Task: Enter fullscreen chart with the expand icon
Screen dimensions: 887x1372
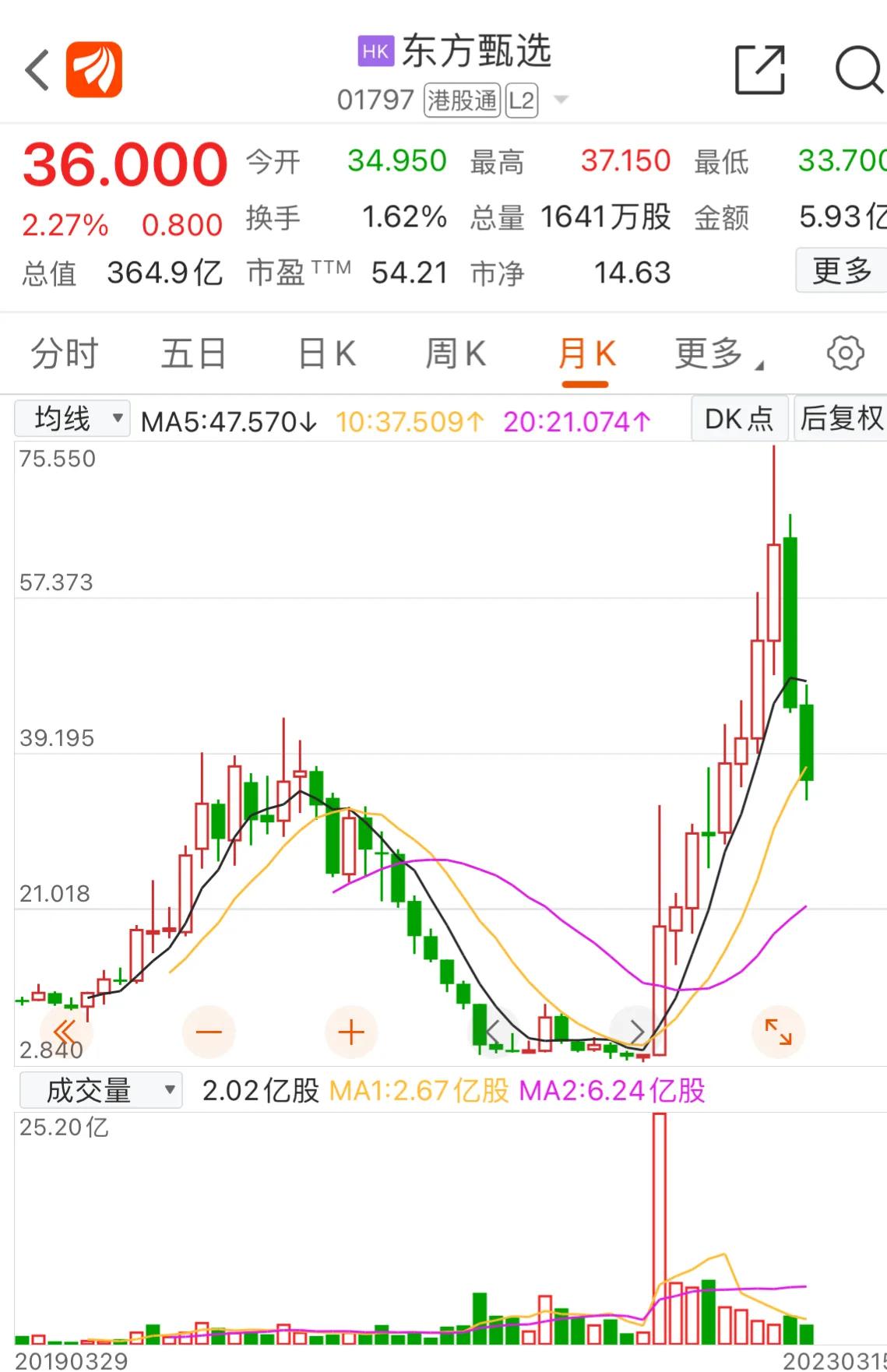Action: coord(779,1032)
